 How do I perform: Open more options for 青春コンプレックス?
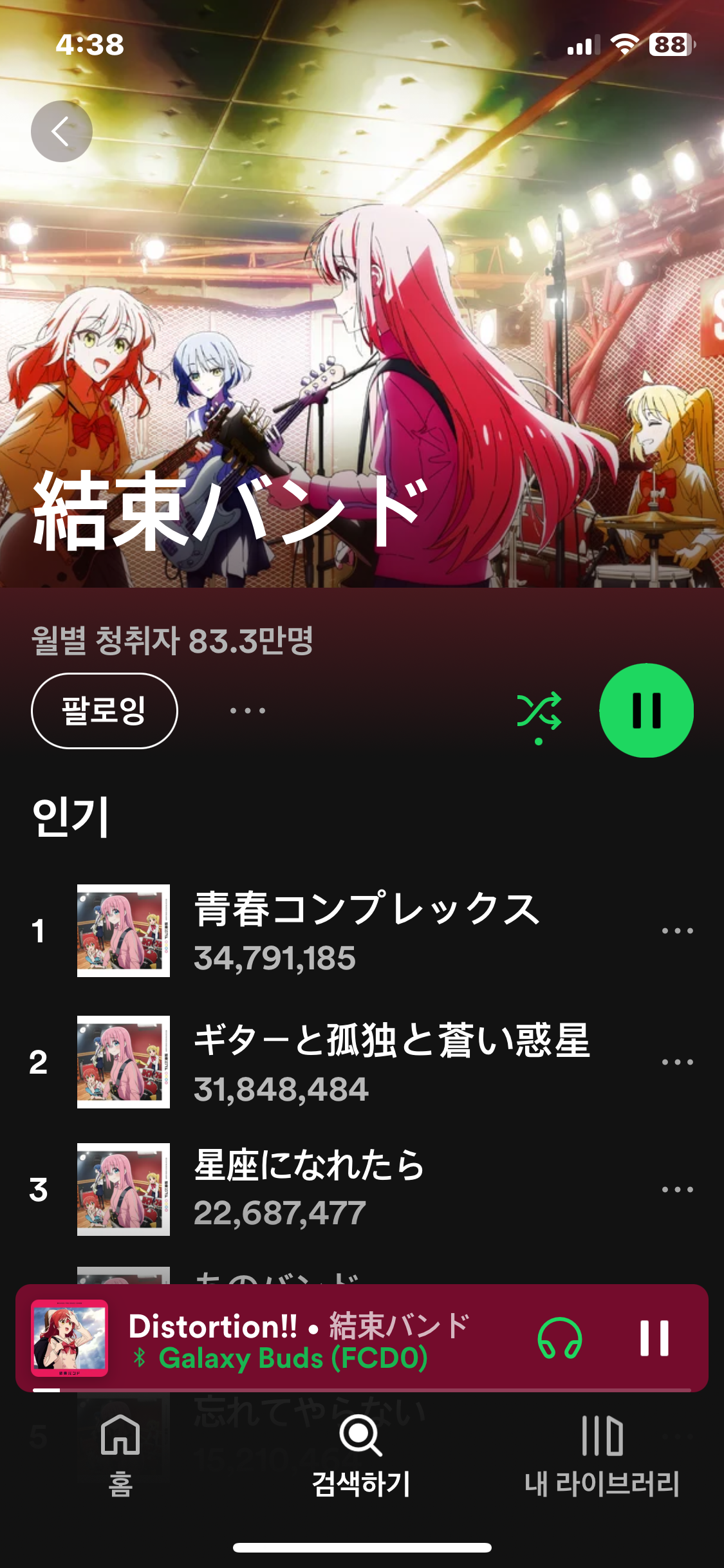pyautogui.click(x=678, y=931)
